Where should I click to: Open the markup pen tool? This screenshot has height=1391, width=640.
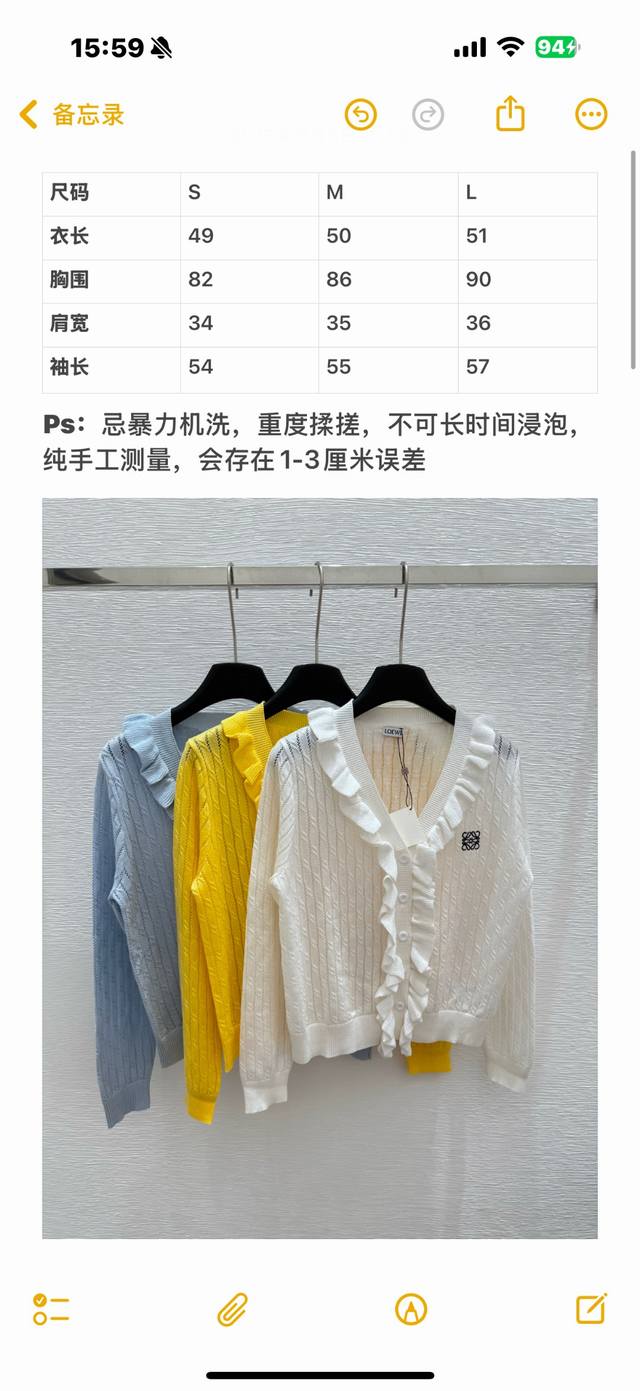[411, 1309]
